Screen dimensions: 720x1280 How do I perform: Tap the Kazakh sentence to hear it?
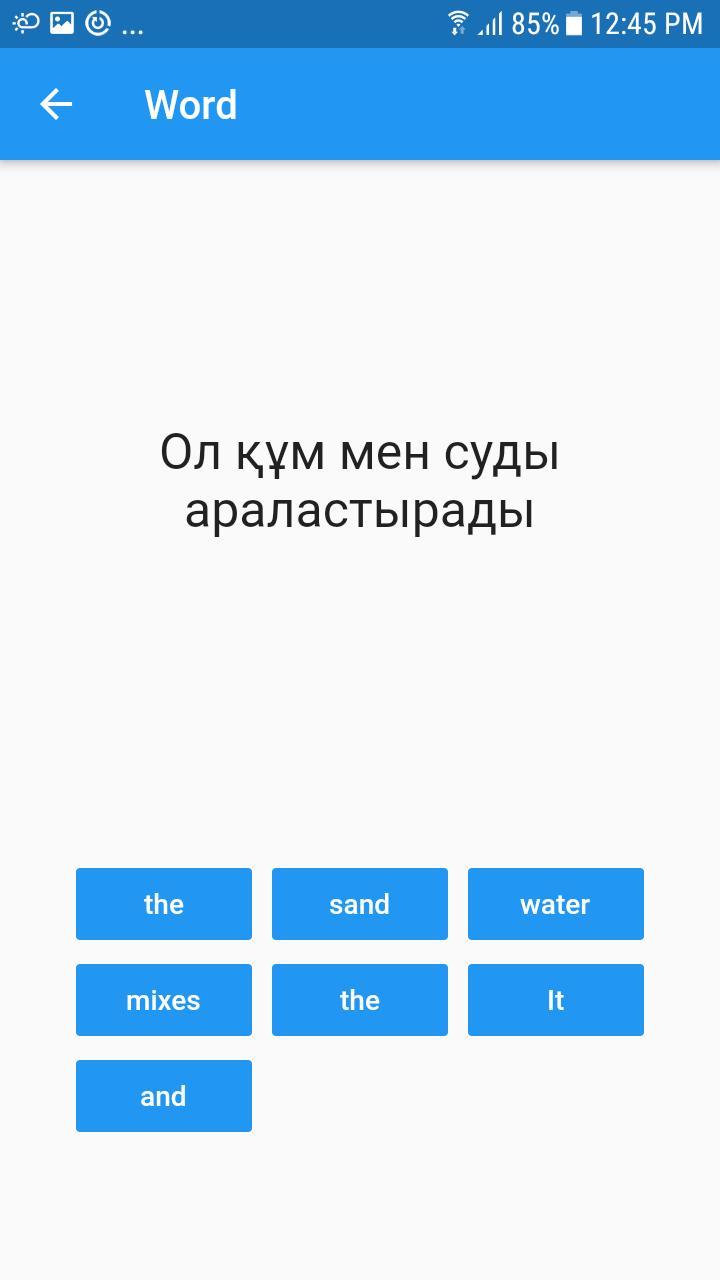click(x=360, y=482)
